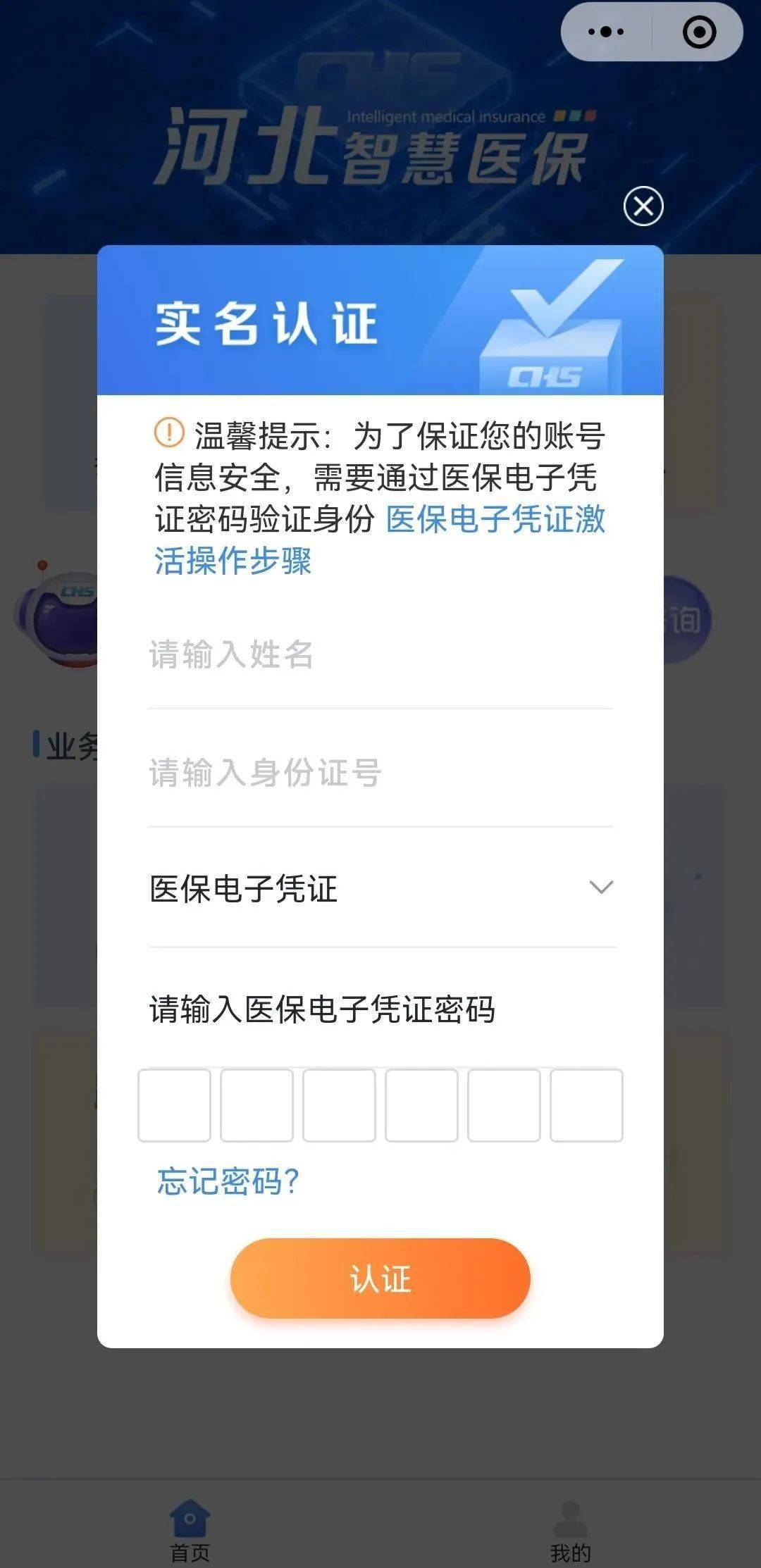Switch to the 首页 tab

190,1531
